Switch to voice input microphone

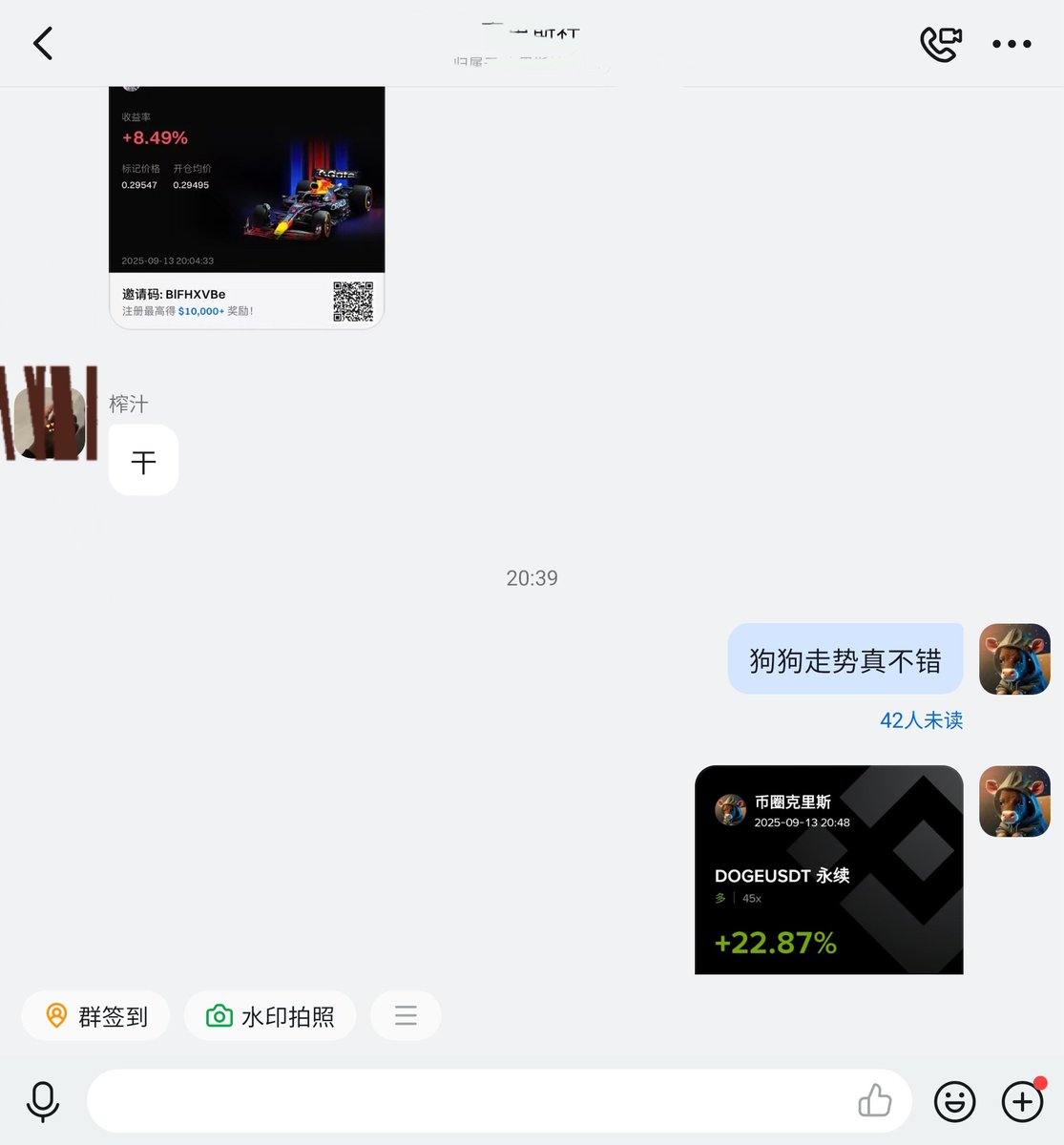(43, 1102)
